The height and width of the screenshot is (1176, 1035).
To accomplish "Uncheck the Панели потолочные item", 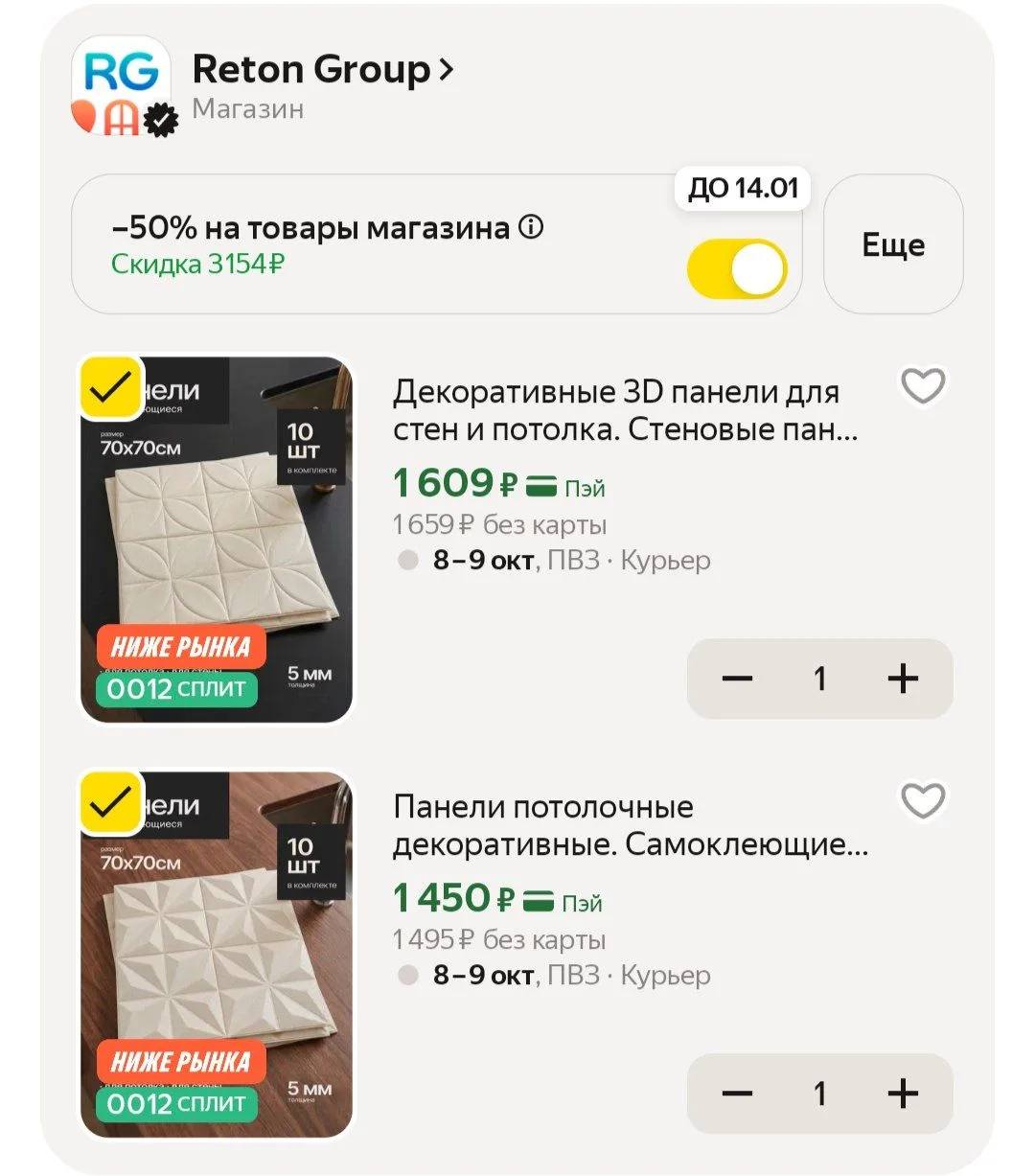I will tap(111, 802).
